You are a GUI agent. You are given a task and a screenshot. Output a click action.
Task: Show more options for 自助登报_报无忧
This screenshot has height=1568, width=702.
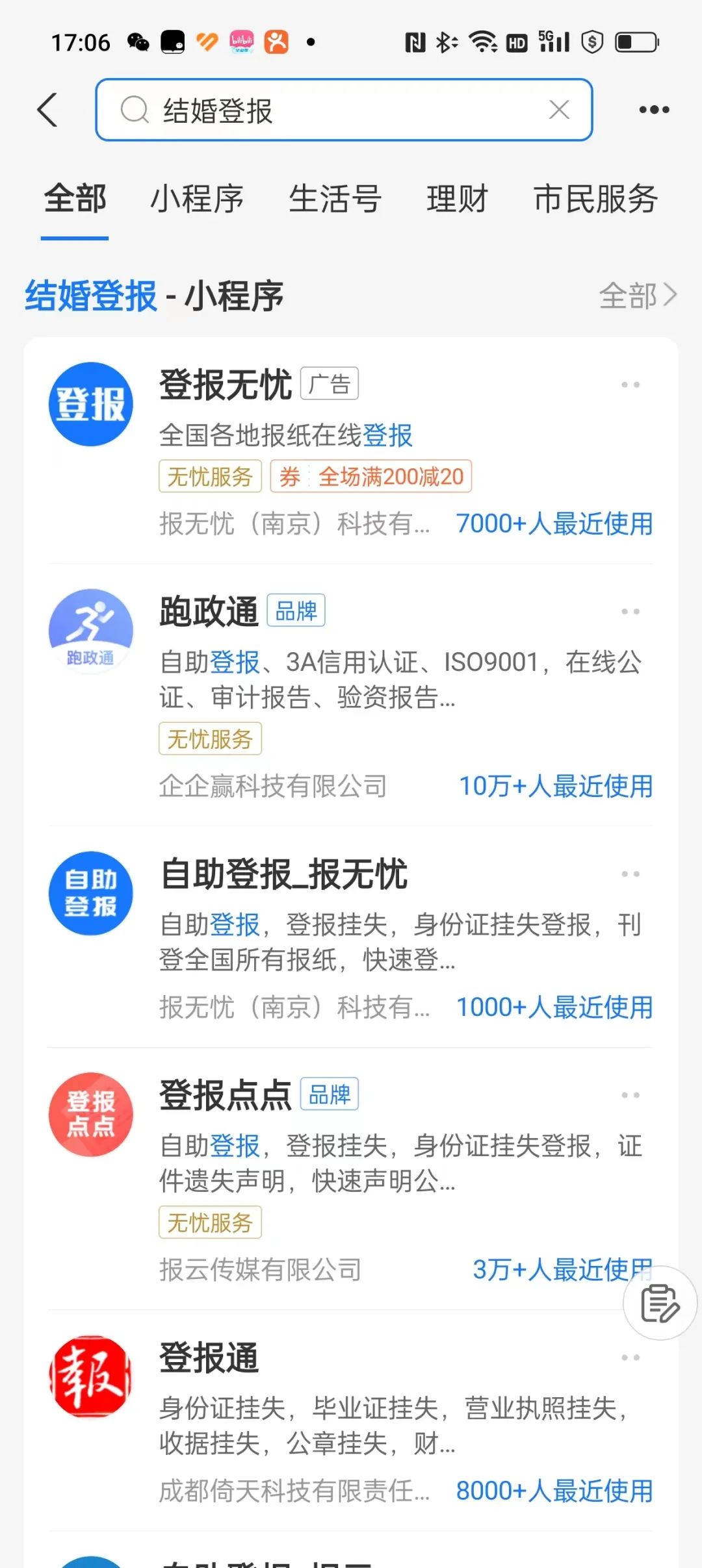(x=630, y=874)
